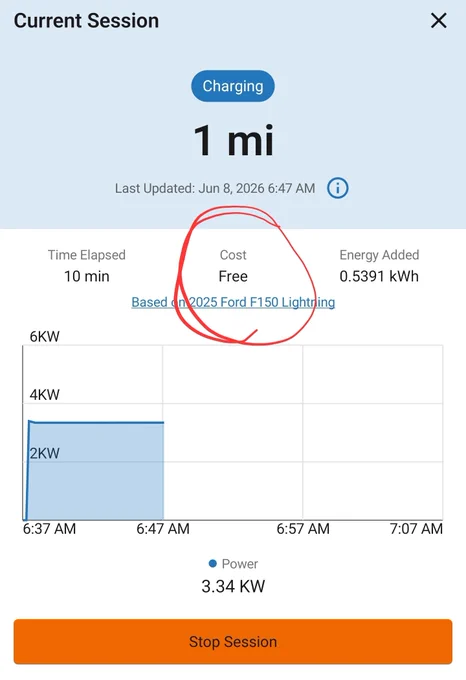The height and width of the screenshot is (680, 466).
Task: Close the Current Session screen
Action: [438, 20]
